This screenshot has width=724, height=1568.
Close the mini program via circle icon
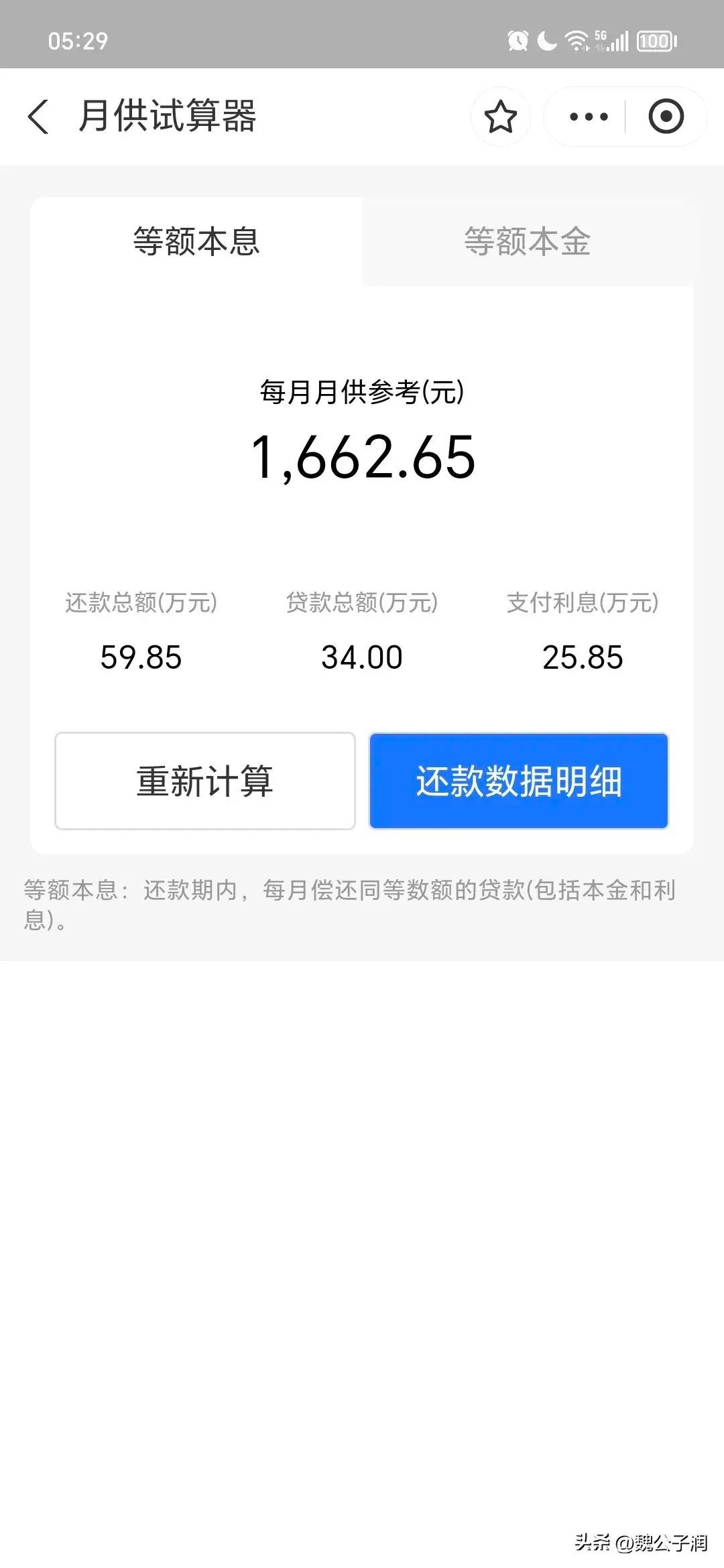(666, 117)
